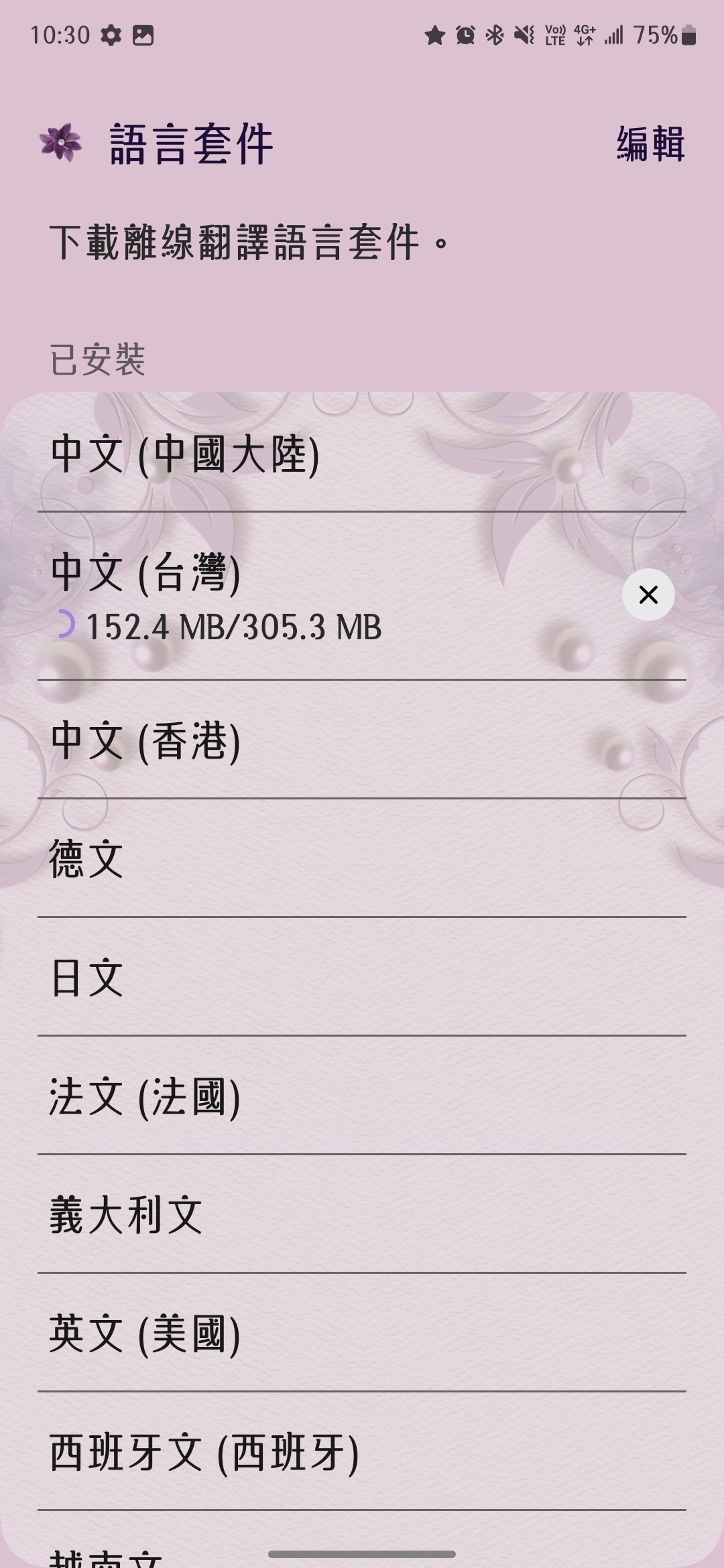The height and width of the screenshot is (1568, 724).
Task: Tap the 法文 (法國) row
Action: (x=362, y=1096)
